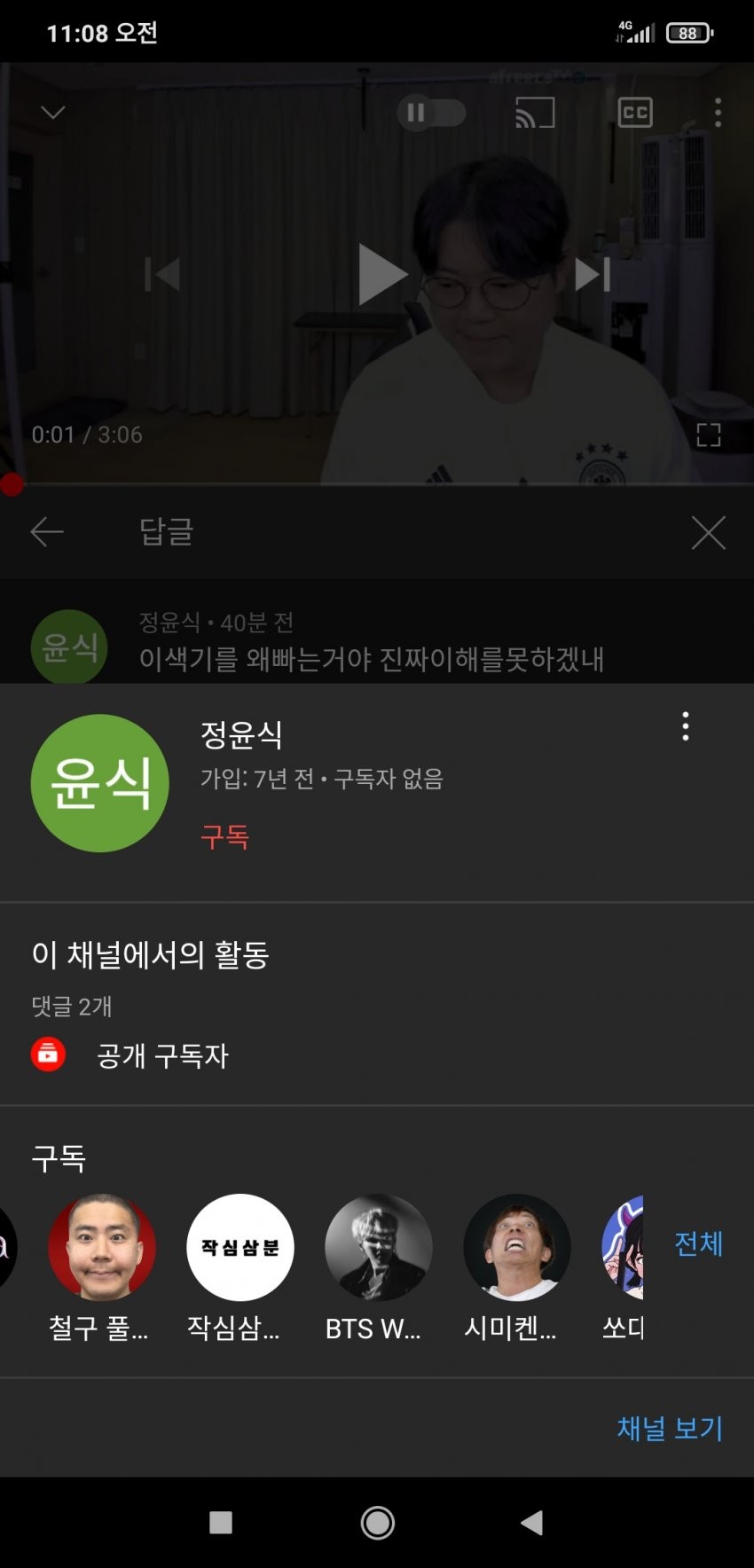The height and width of the screenshot is (1568, 754).
Task: Turn on closed captions
Action: point(634,113)
